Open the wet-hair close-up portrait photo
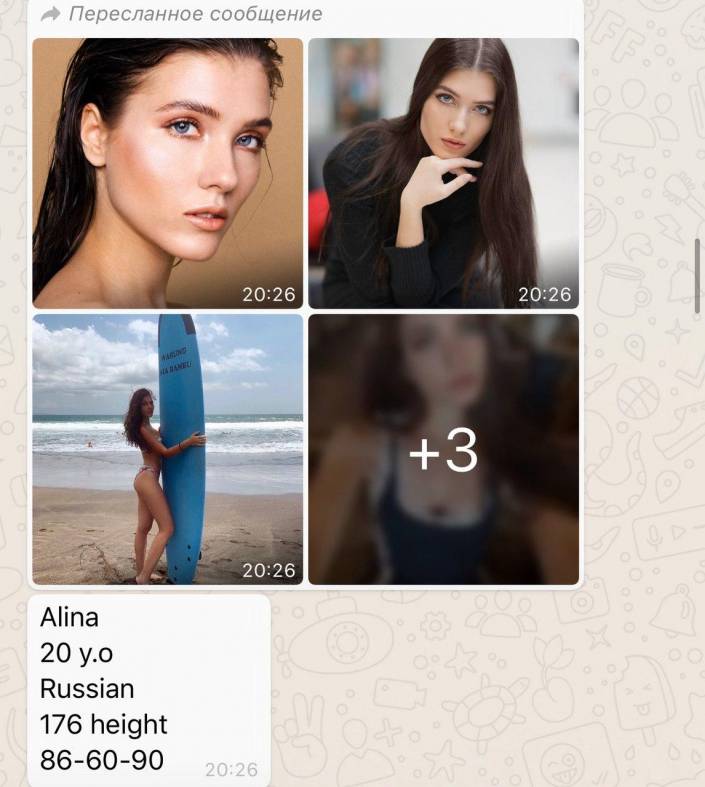The height and width of the screenshot is (787, 705). (167, 172)
